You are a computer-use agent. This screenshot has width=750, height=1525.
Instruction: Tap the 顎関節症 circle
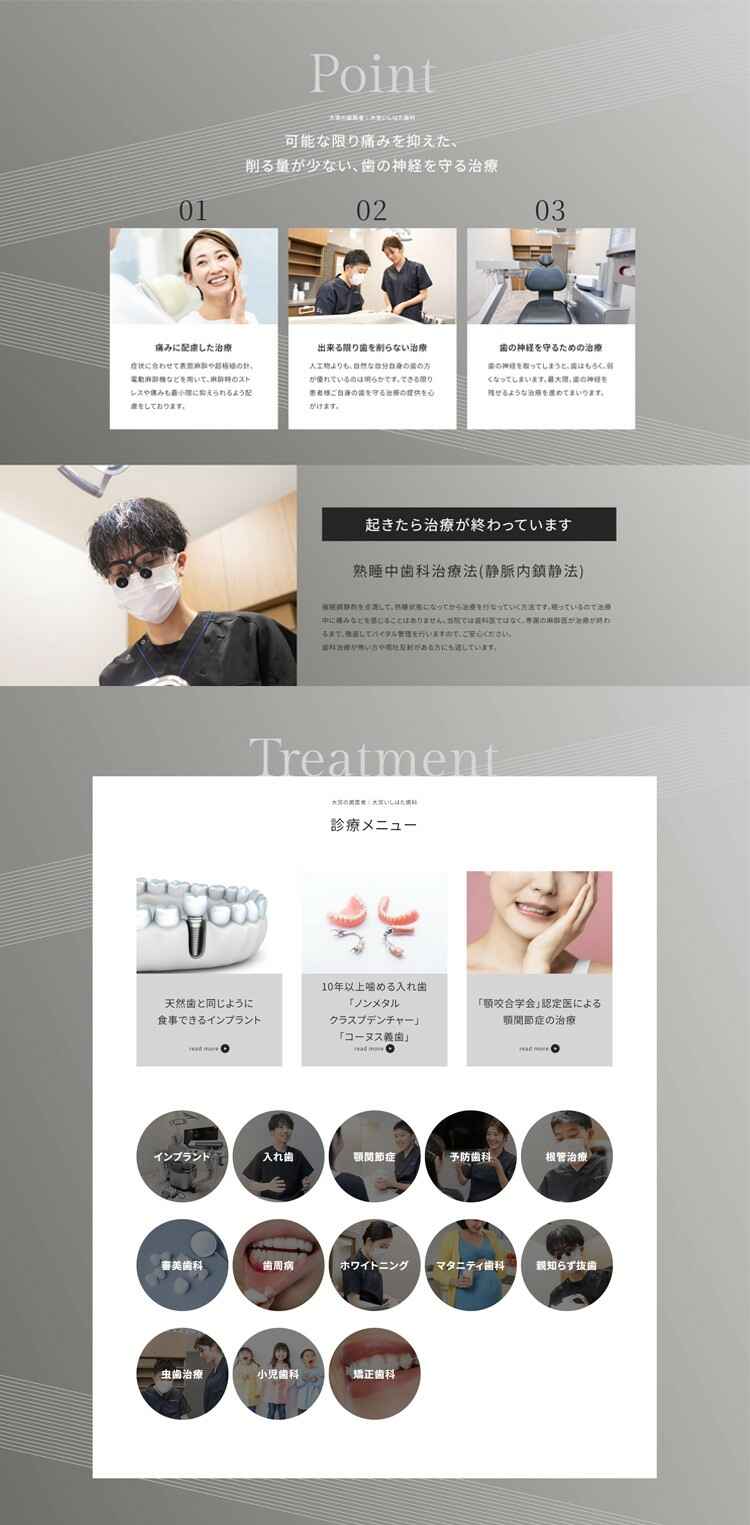374,1156
